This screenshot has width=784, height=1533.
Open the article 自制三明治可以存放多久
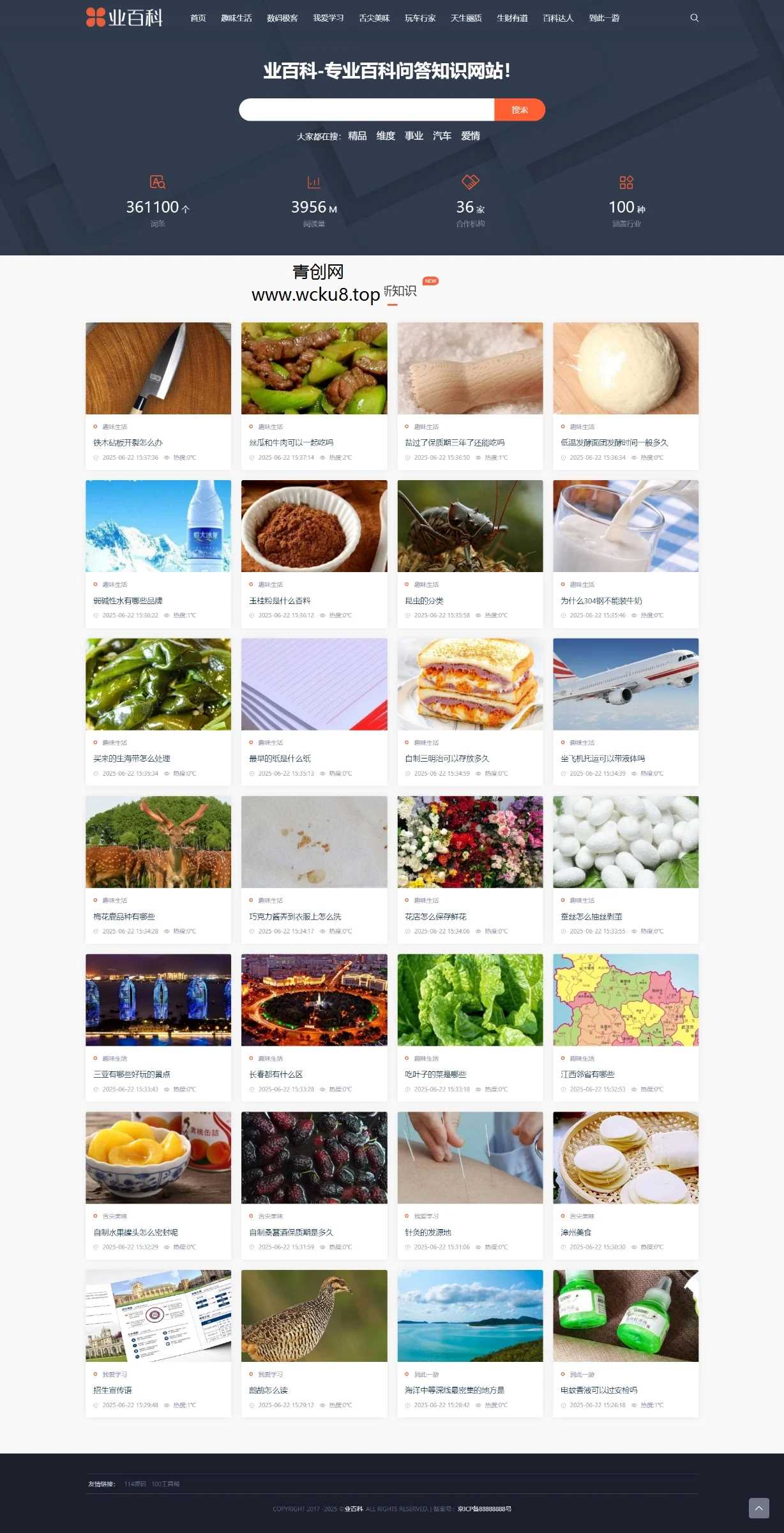(x=447, y=759)
